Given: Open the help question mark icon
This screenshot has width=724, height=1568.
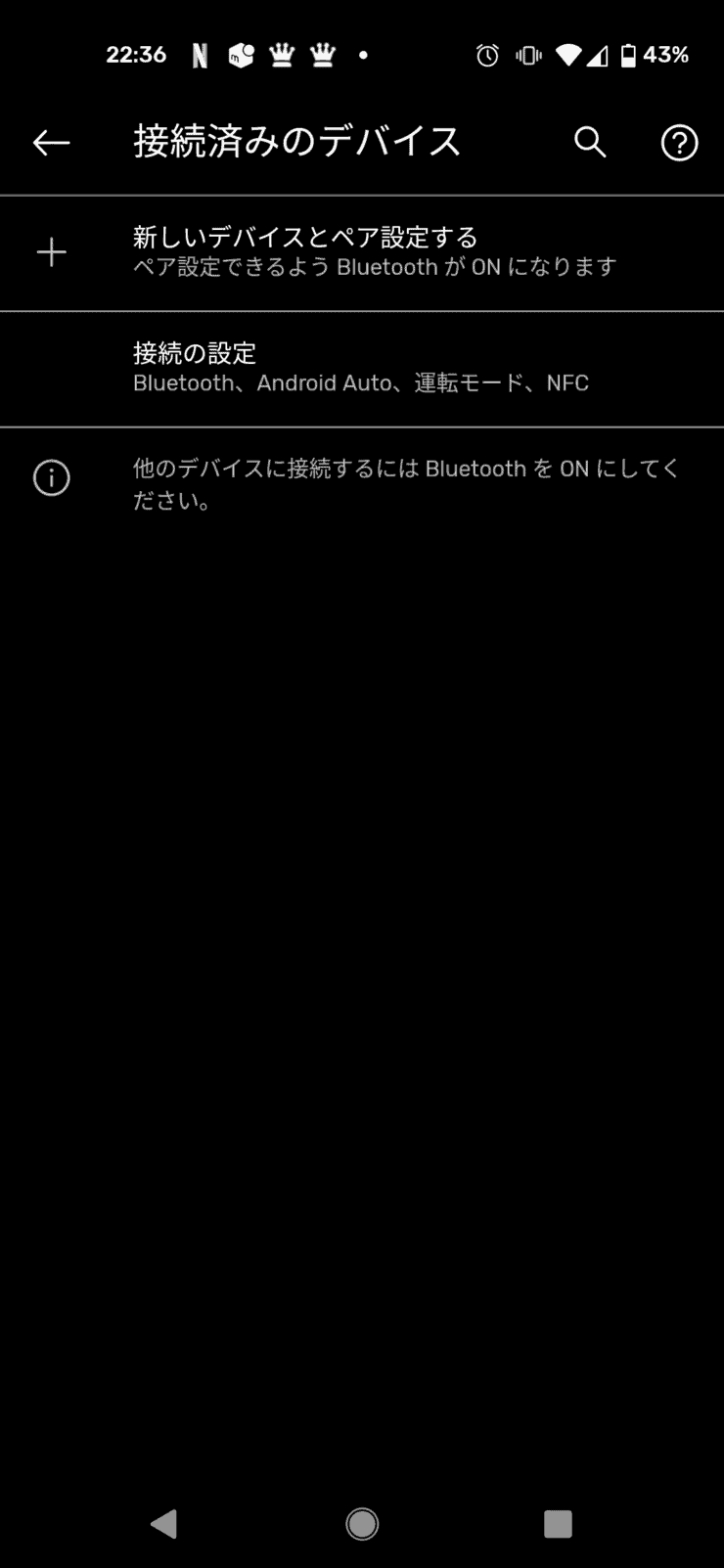Looking at the screenshot, I should click(x=679, y=143).
